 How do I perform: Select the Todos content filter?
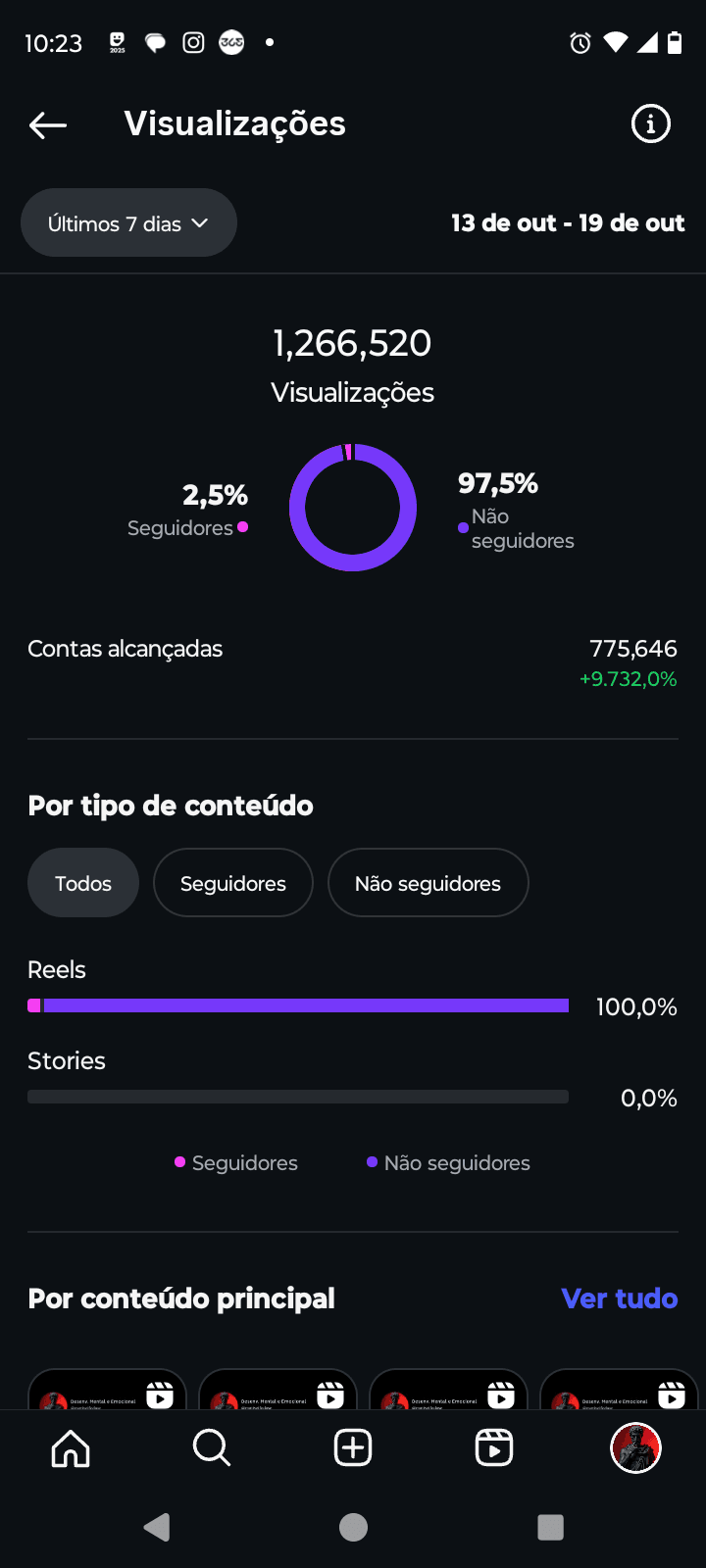pyautogui.click(x=83, y=883)
